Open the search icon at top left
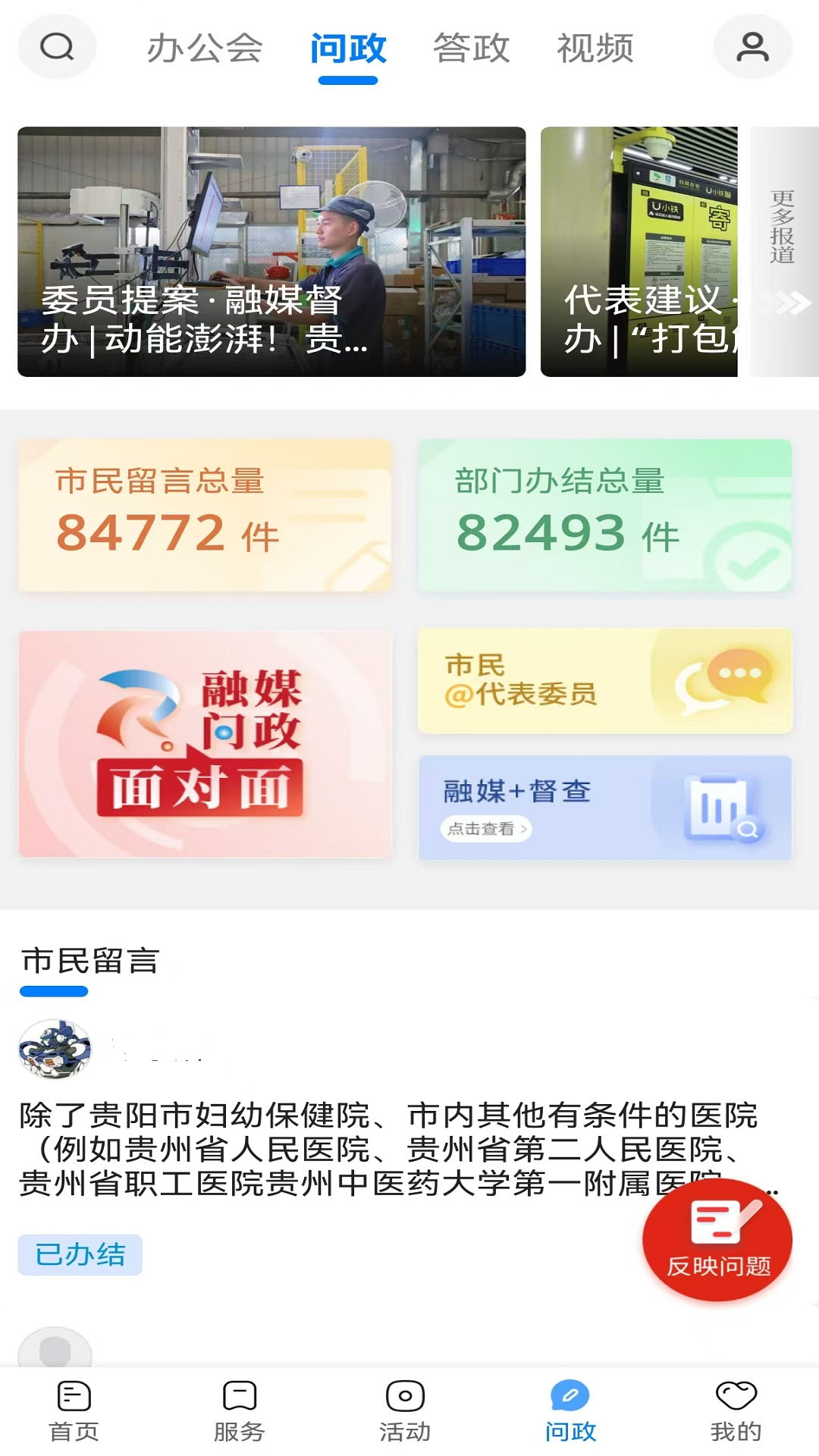This screenshot has height=1456, width=819. (57, 48)
